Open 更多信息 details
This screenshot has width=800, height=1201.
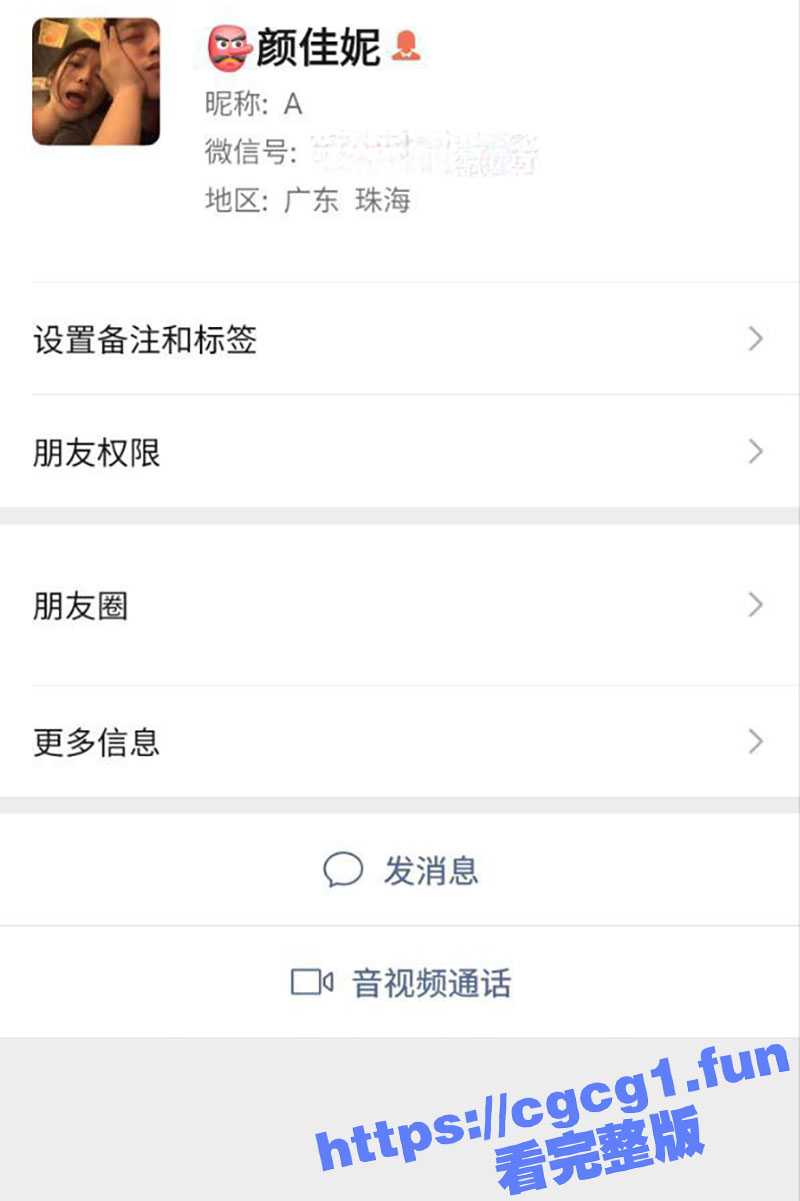[400, 742]
